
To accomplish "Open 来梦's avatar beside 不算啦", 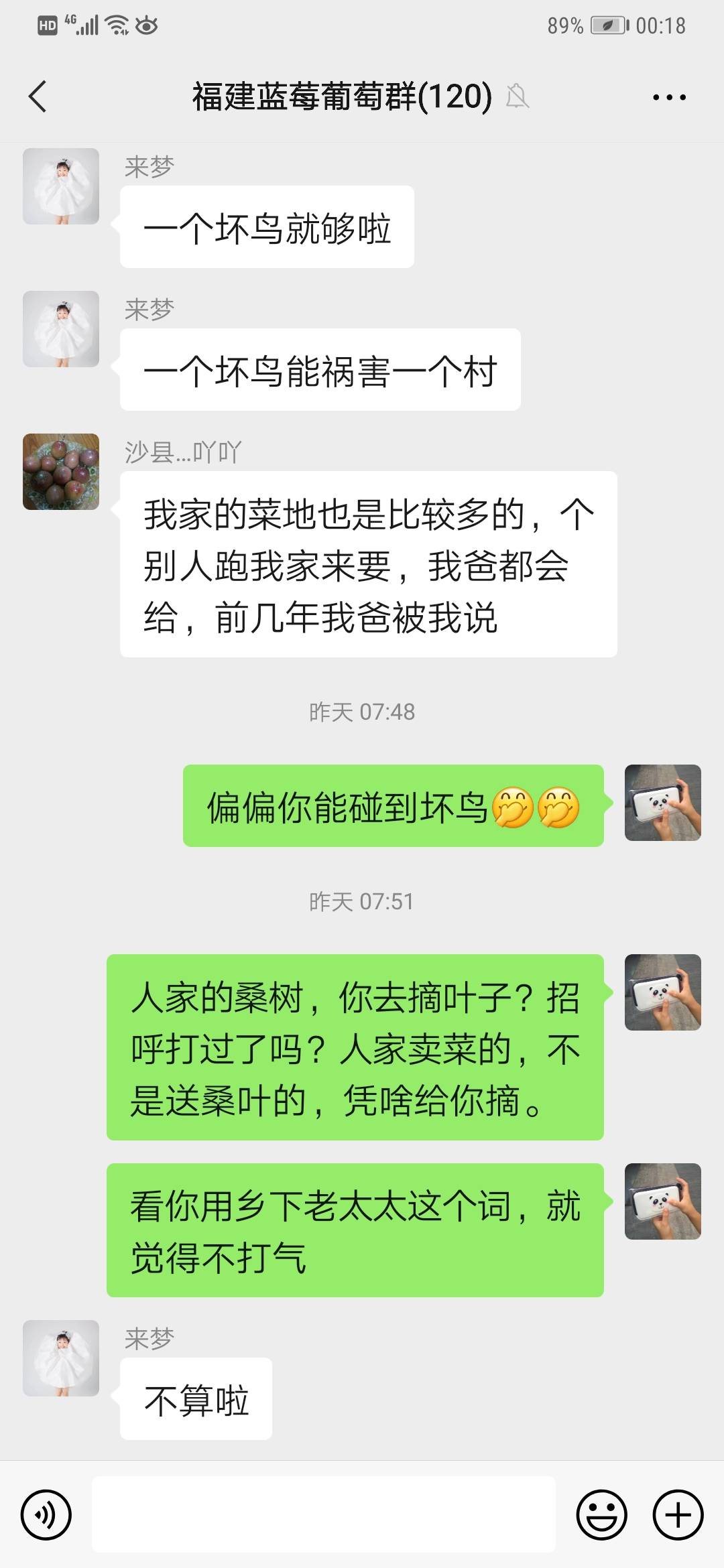I will pyautogui.click(x=61, y=1358).
